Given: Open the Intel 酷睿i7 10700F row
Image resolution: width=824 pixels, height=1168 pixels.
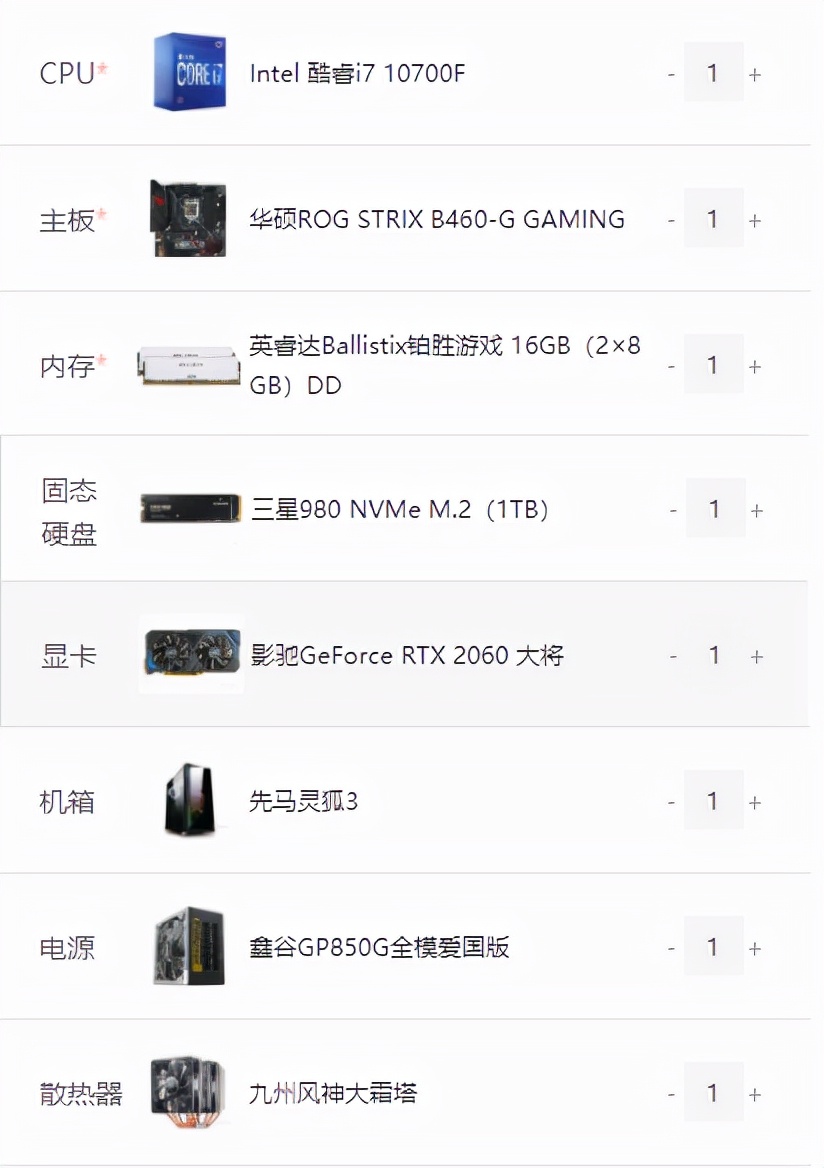Looking at the screenshot, I should pos(357,73).
